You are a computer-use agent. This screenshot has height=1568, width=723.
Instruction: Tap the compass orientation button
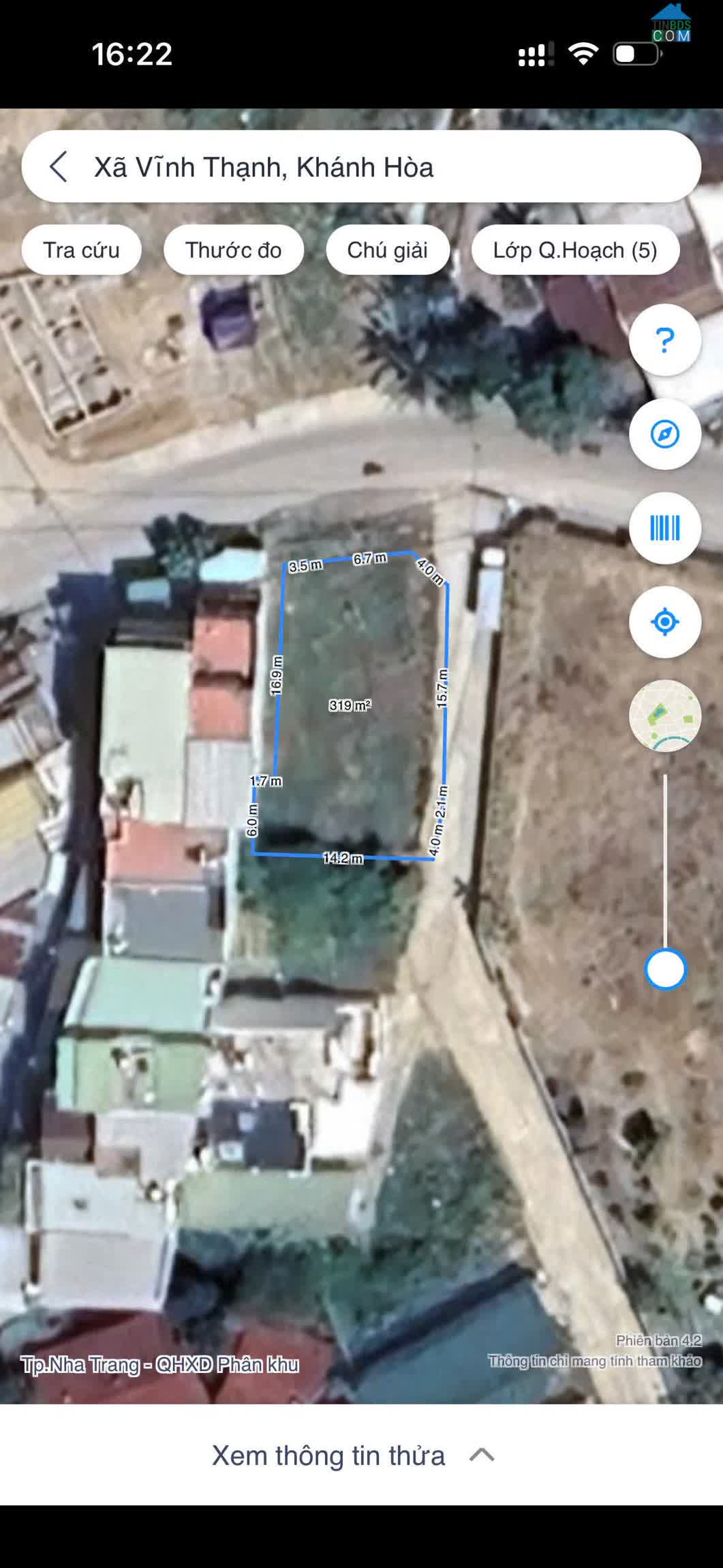(665, 434)
